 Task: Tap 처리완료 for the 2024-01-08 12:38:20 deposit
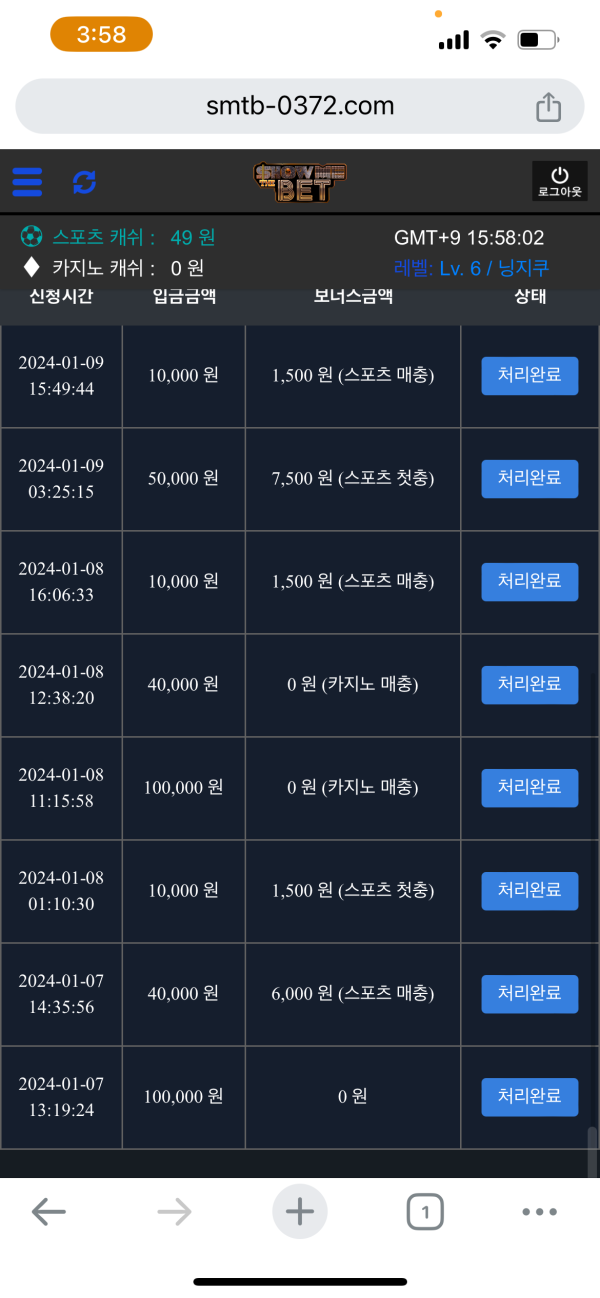530,685
